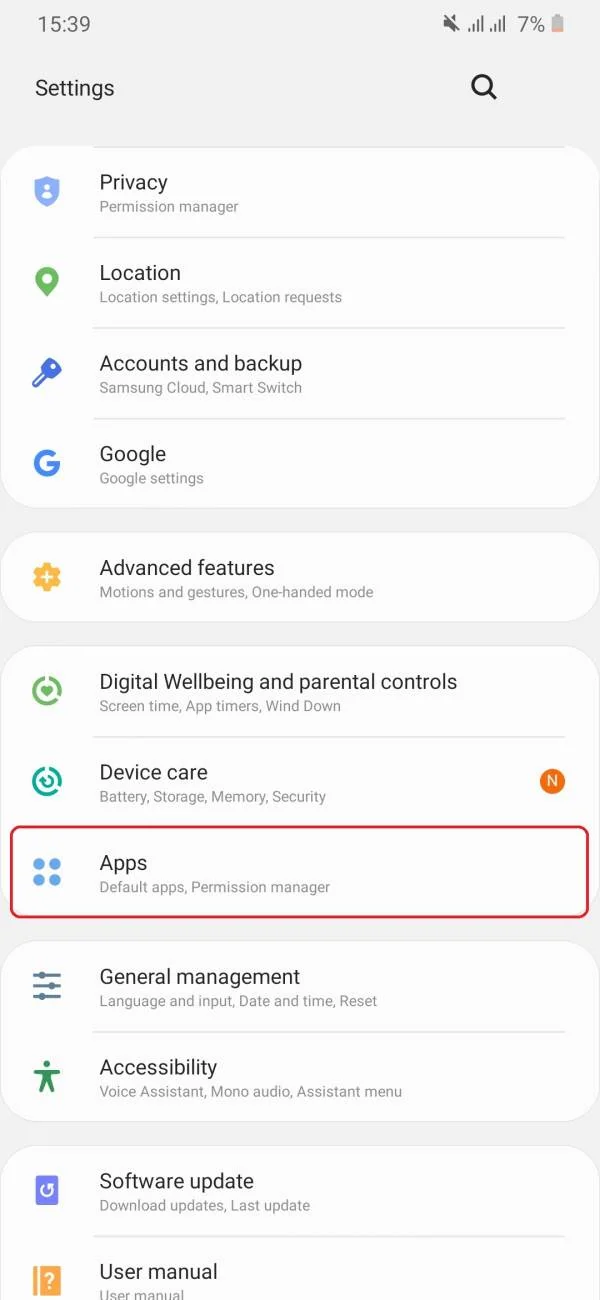Open Location settings
The width and height of the screenshot is (600, 1300).
tap(300, 283)
